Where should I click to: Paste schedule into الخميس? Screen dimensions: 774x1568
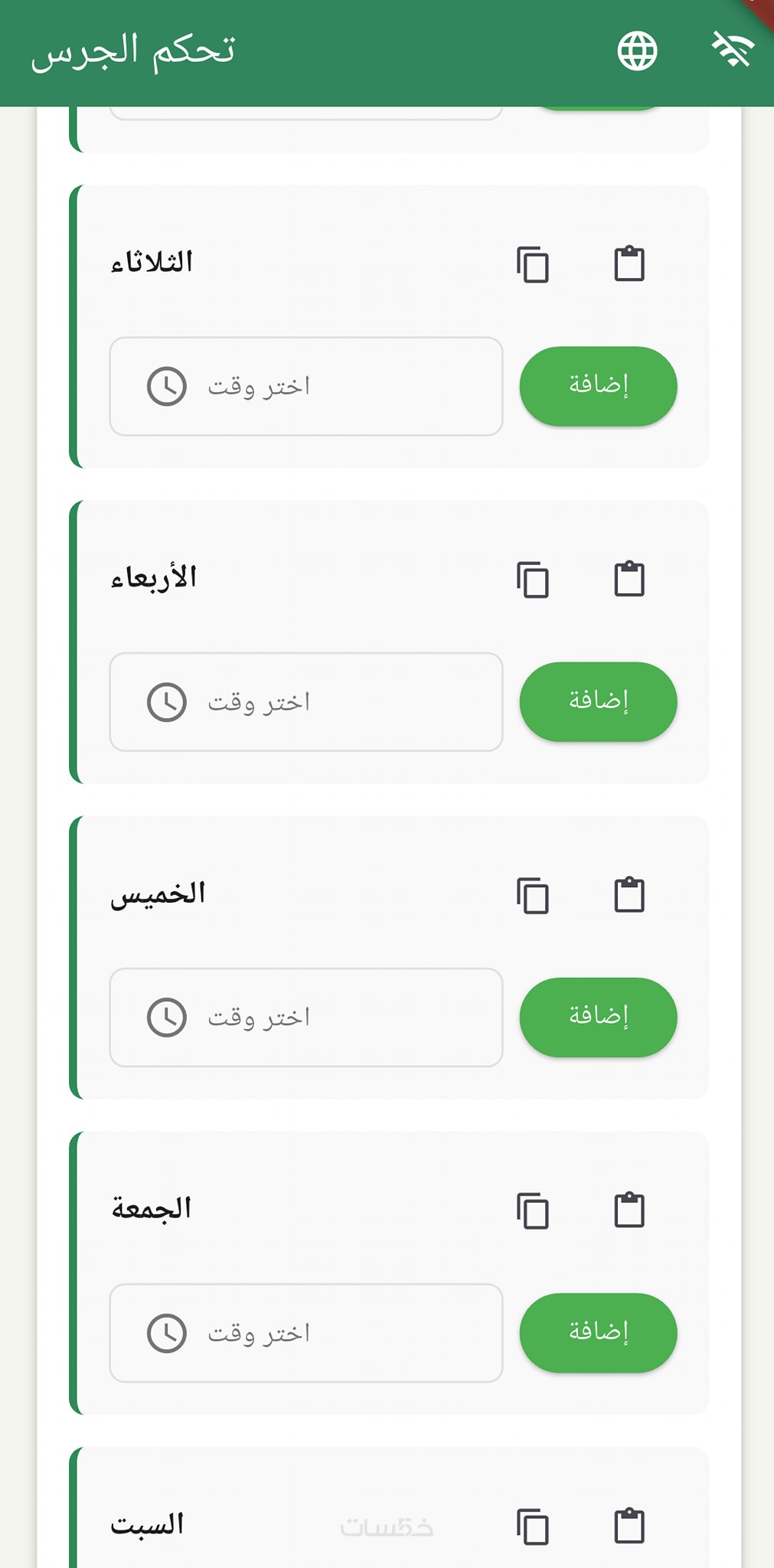click(x=629, y=894)
